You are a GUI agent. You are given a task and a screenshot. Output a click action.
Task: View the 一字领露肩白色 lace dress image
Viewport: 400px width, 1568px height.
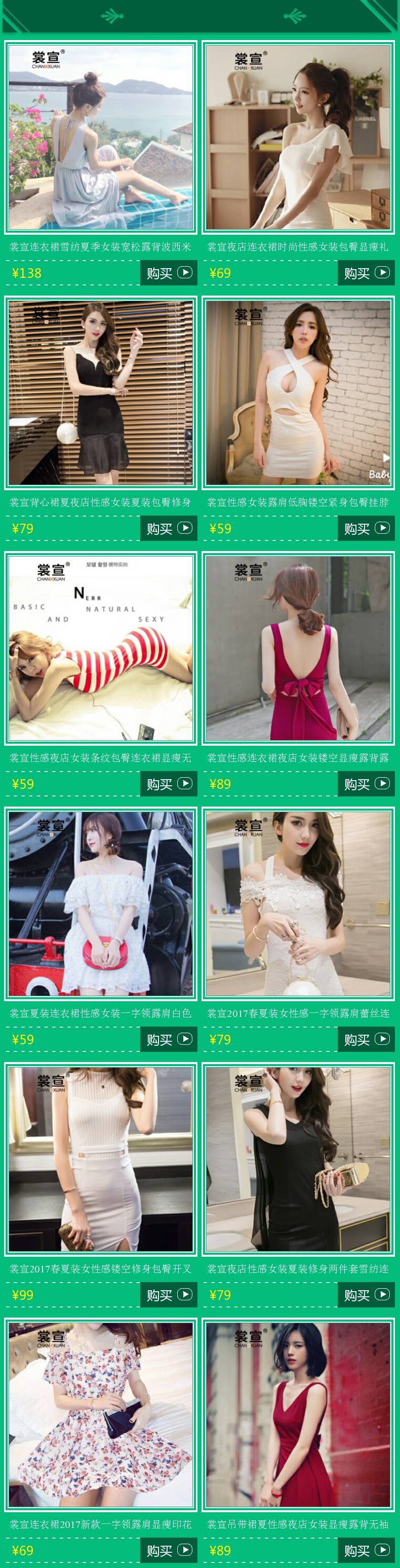(101, 904)
